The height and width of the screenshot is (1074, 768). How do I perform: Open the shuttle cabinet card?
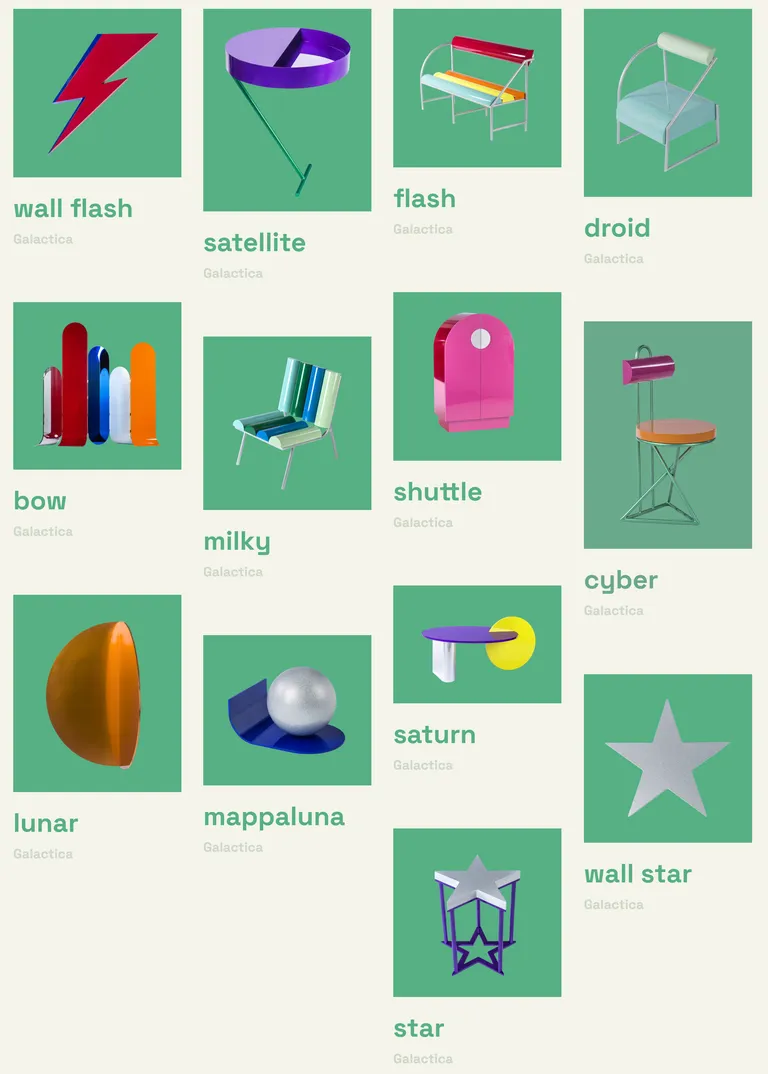point(477,376)
